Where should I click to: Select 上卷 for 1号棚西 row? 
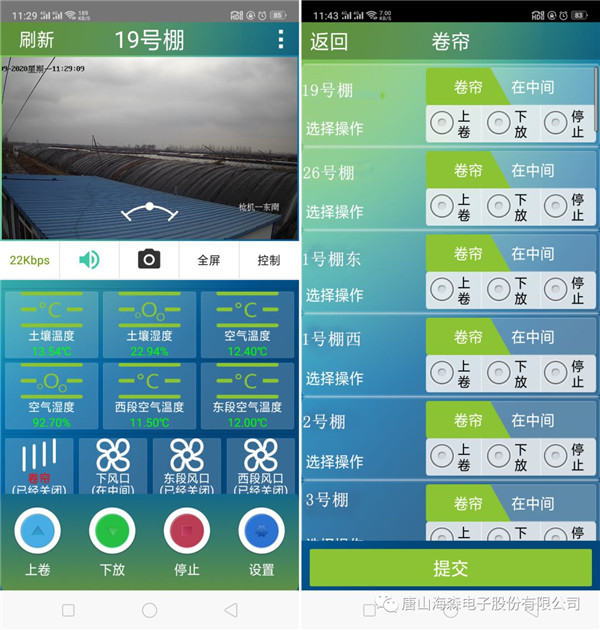pyautogui.click(x=442, y=373)
